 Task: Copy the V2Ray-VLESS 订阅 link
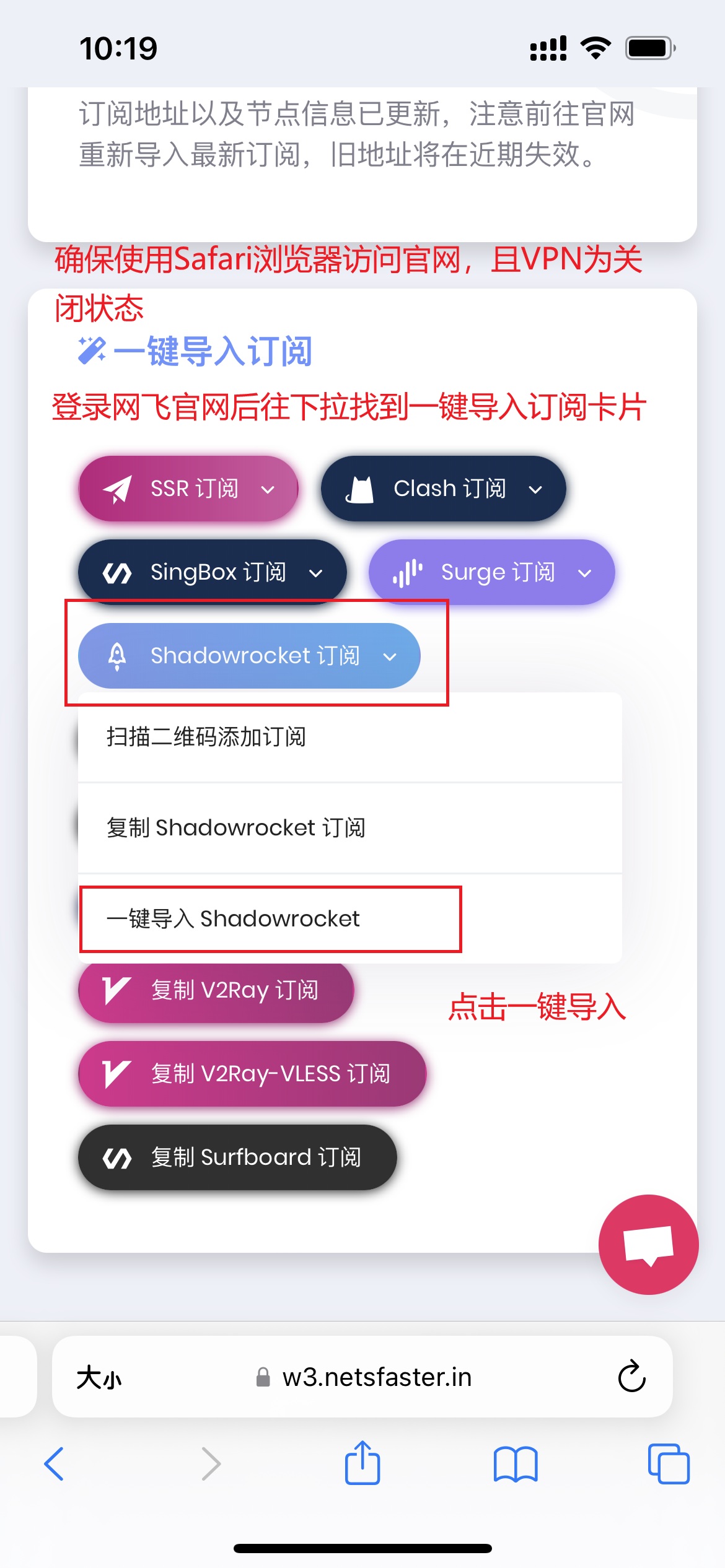coord(252,1074)
